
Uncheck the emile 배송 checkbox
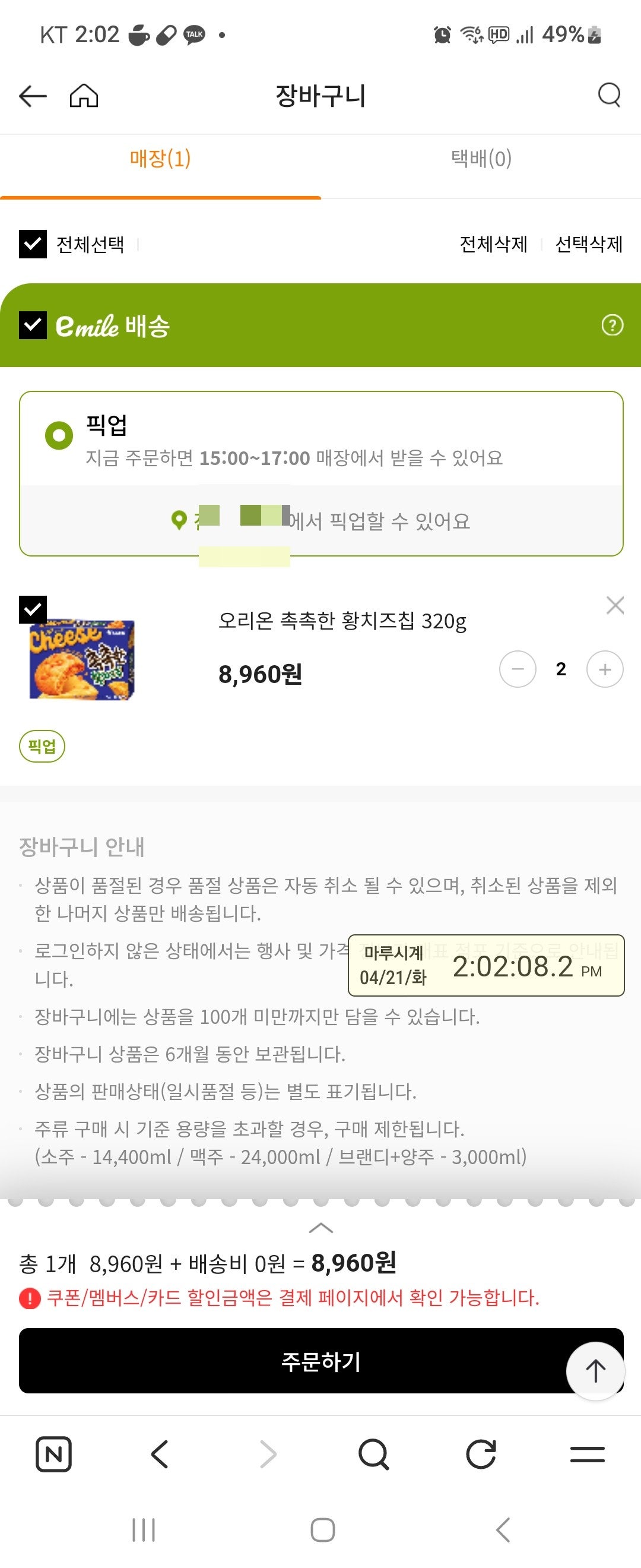[x=31, y=326]
